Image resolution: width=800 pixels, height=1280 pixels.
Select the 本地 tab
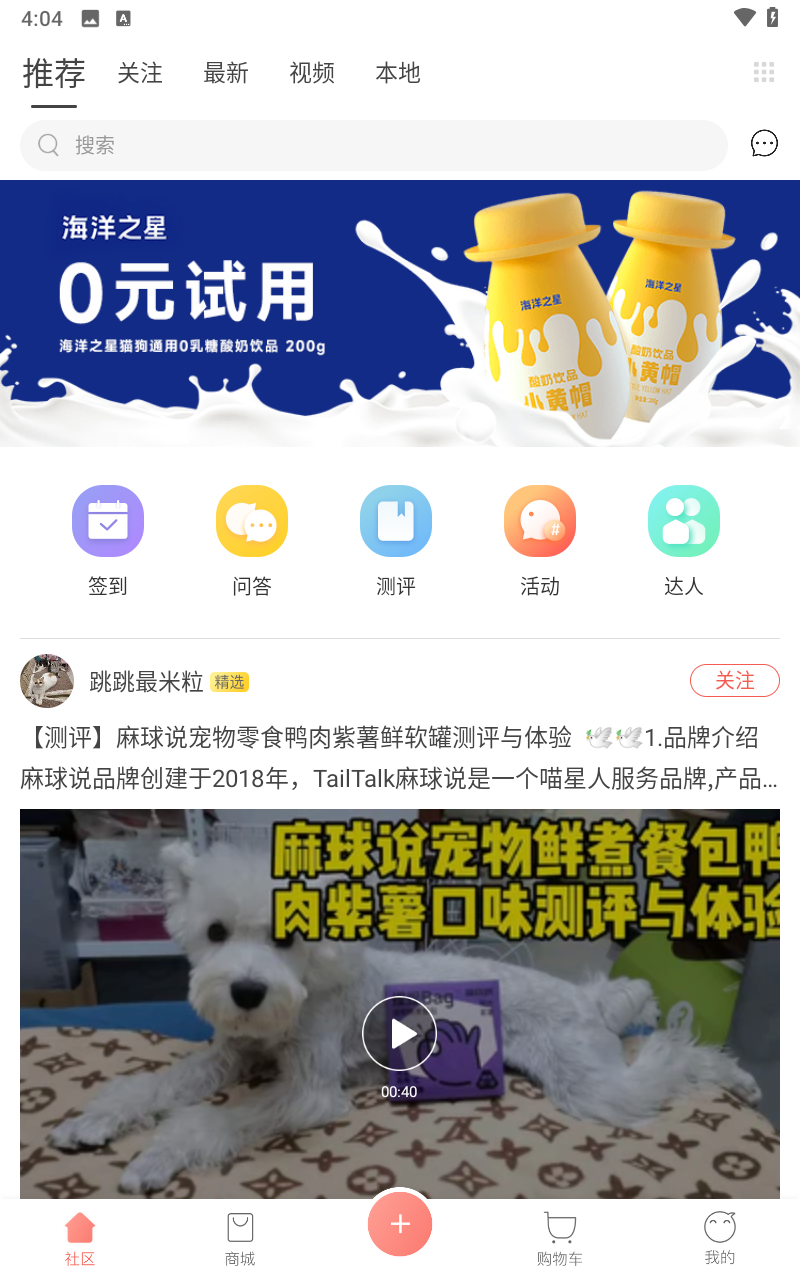point(398,73)
